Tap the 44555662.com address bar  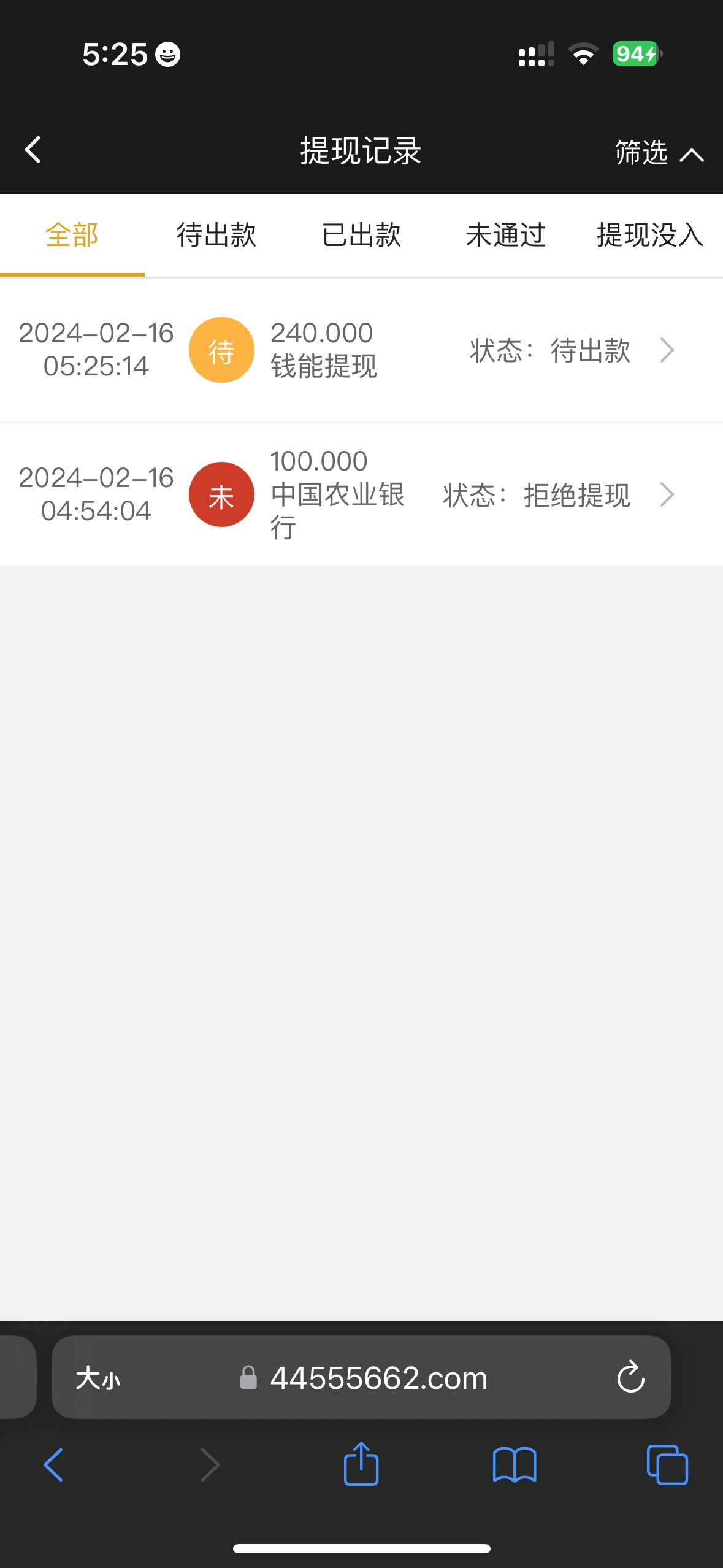click(378, 1377)
